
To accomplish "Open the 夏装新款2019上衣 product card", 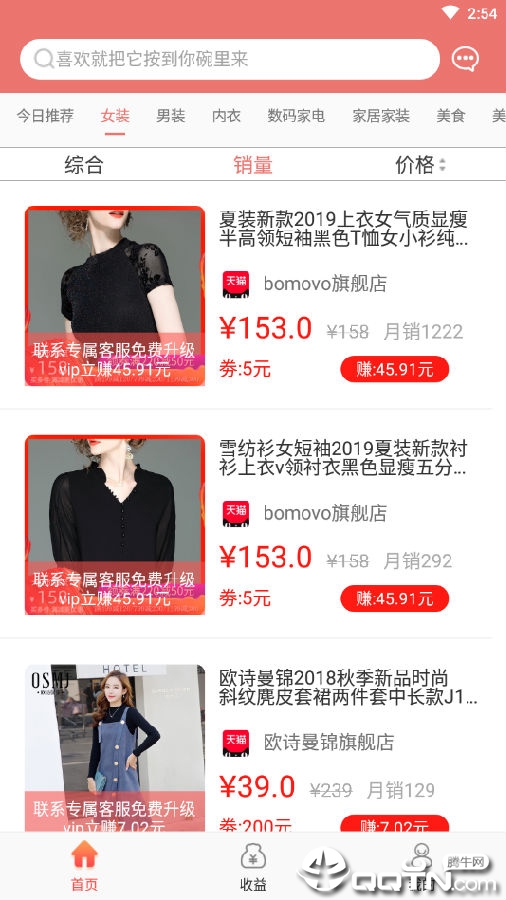I will [x=252, y=296].
